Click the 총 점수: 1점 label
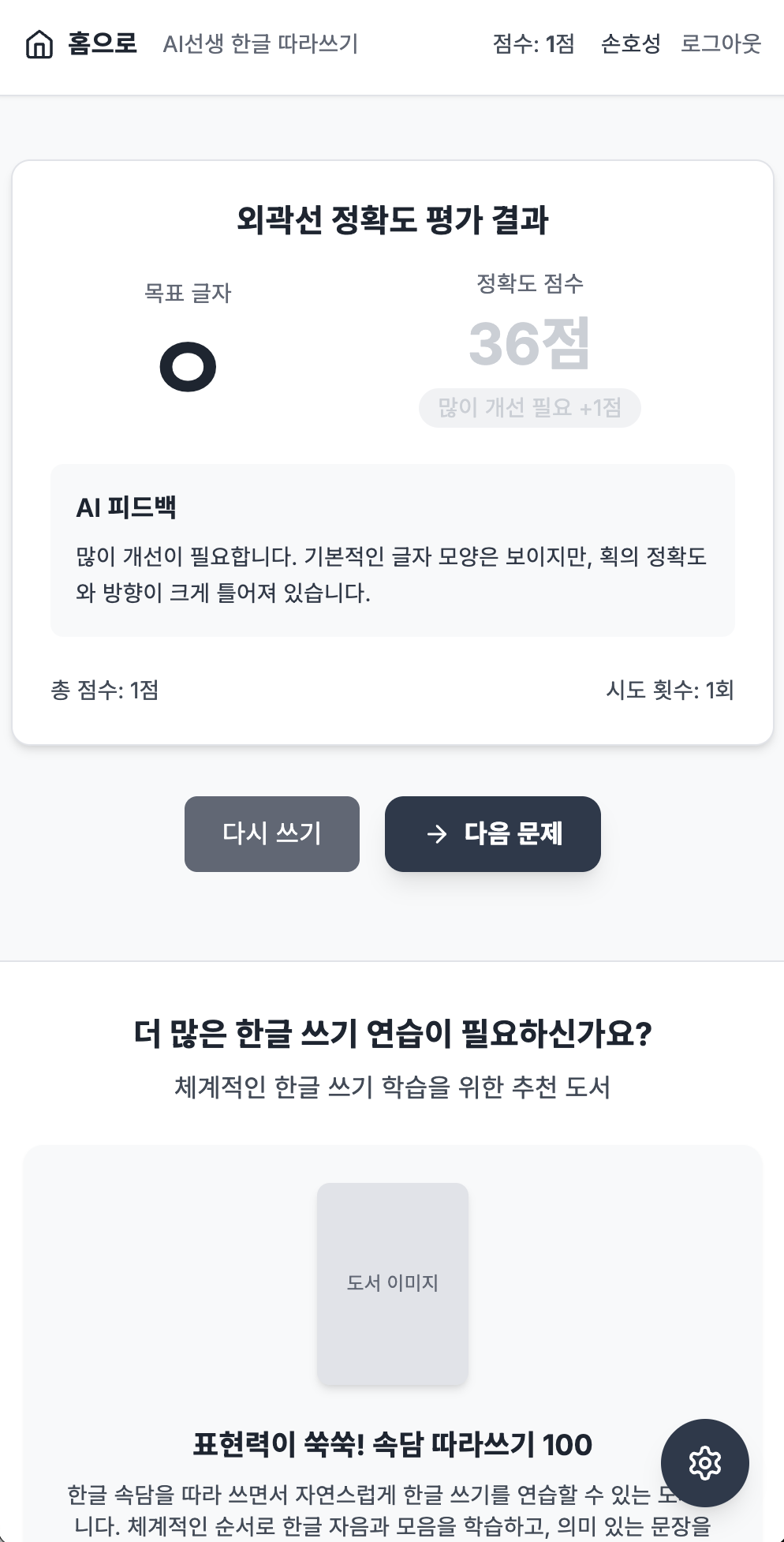 [x=105, y=690]
